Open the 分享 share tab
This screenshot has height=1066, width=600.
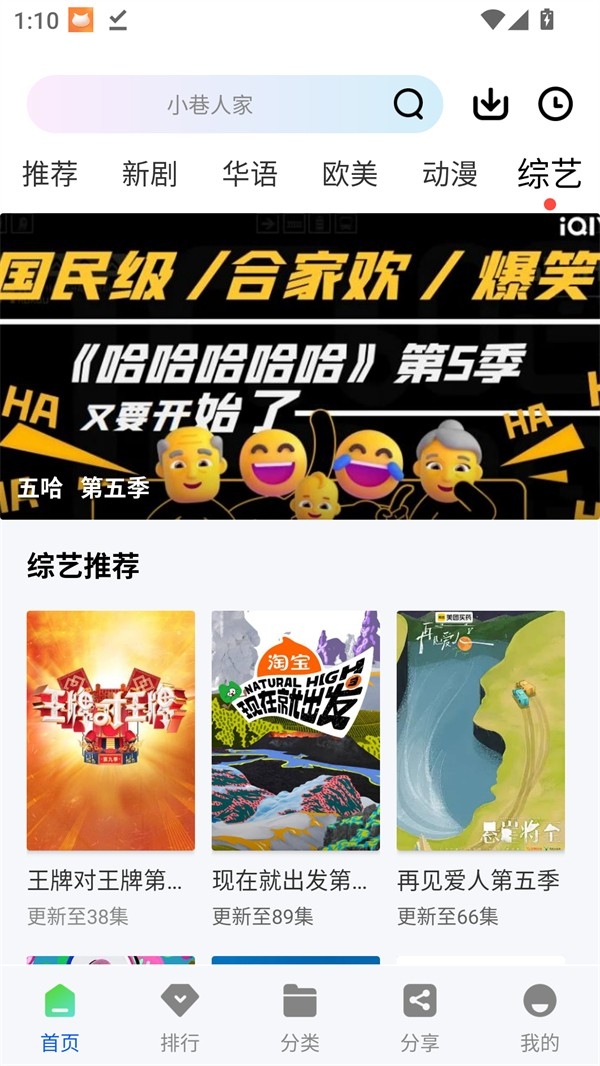[x=420, y=1017]
